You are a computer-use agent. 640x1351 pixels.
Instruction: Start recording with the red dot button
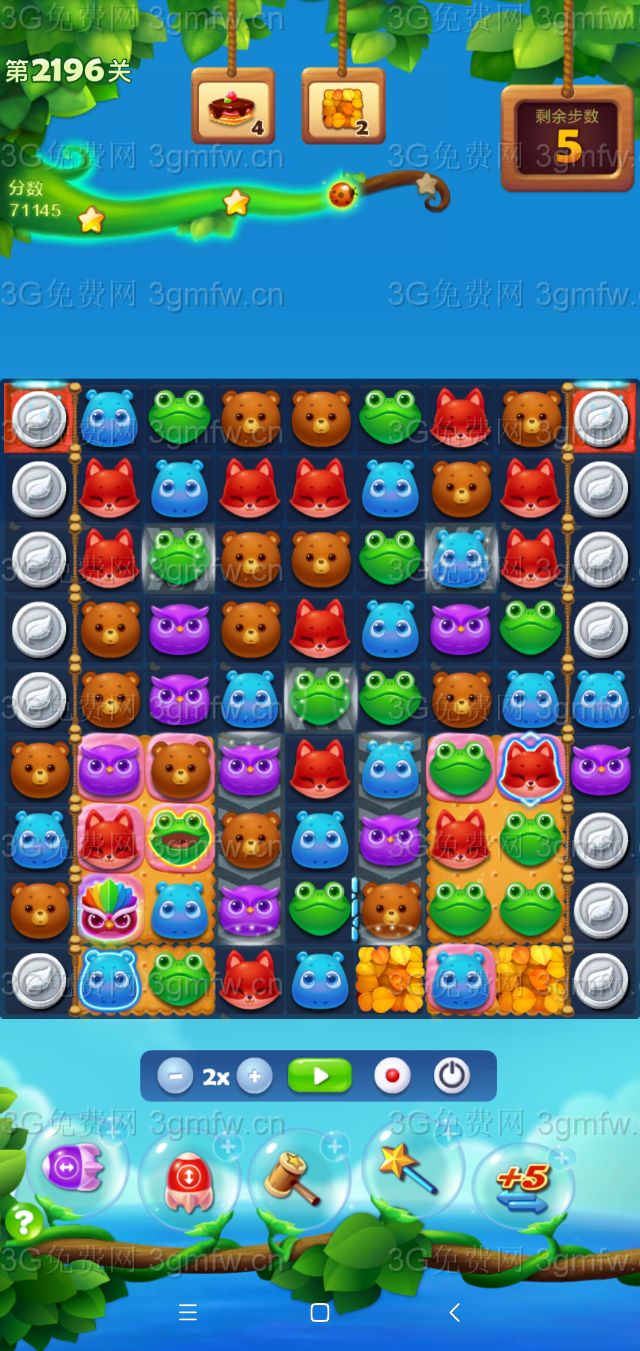(x=392, y=1077)
